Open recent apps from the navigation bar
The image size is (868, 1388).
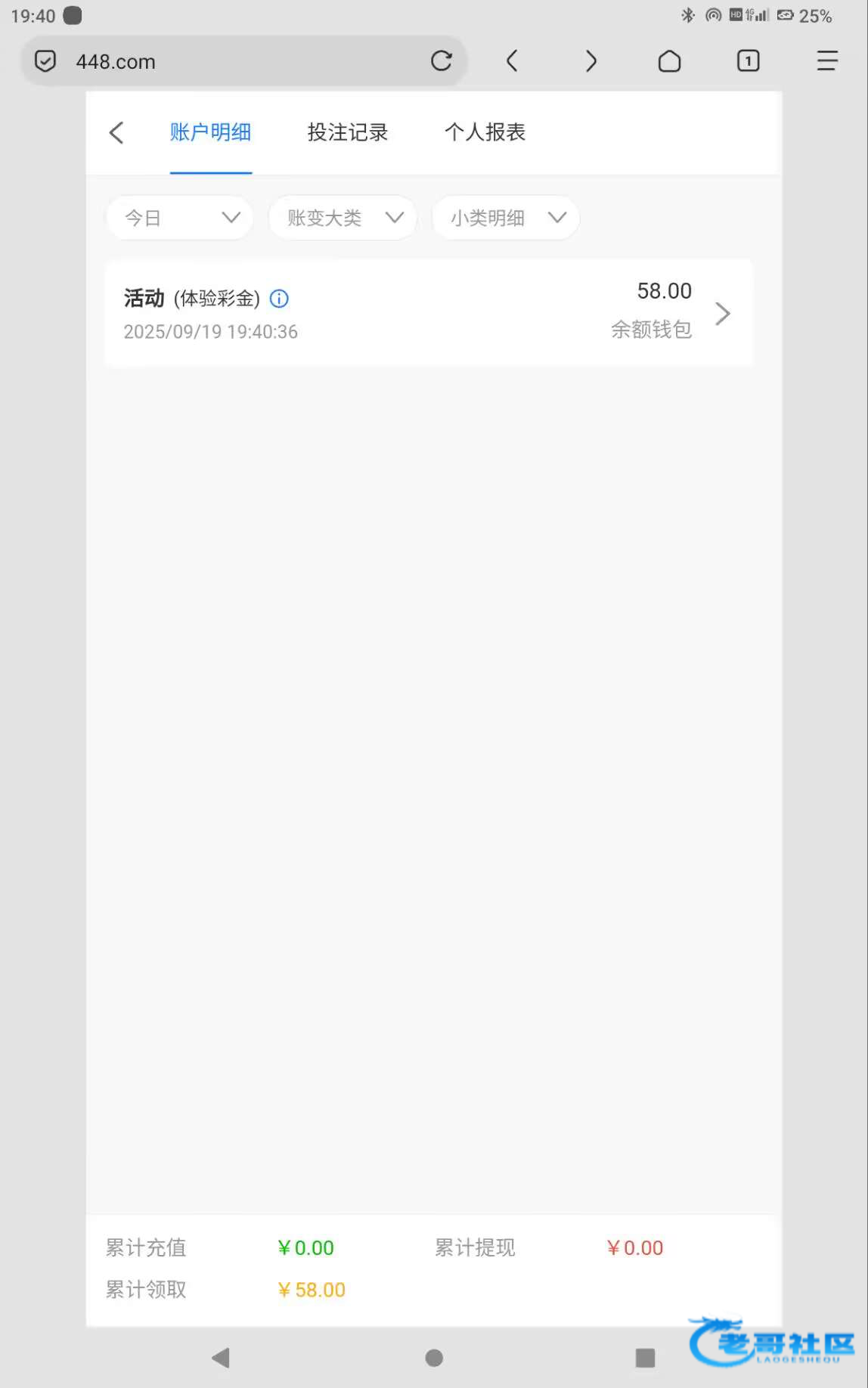coord(645,1358)
